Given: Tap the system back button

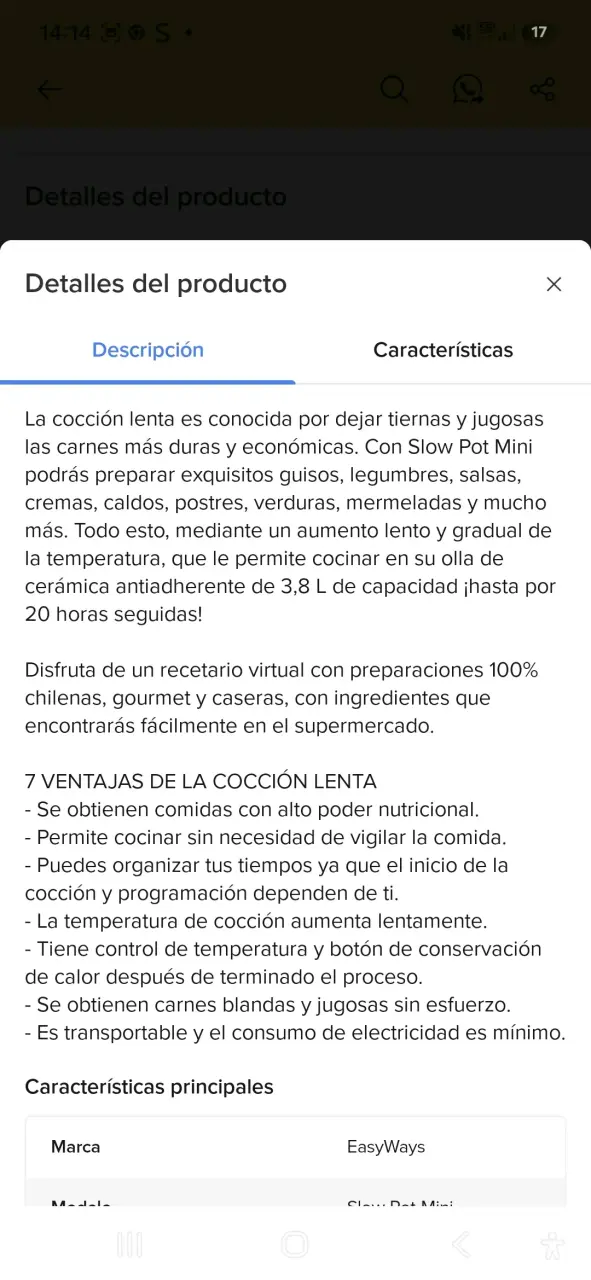Looking at the screenshot, I should (461, 1244).
